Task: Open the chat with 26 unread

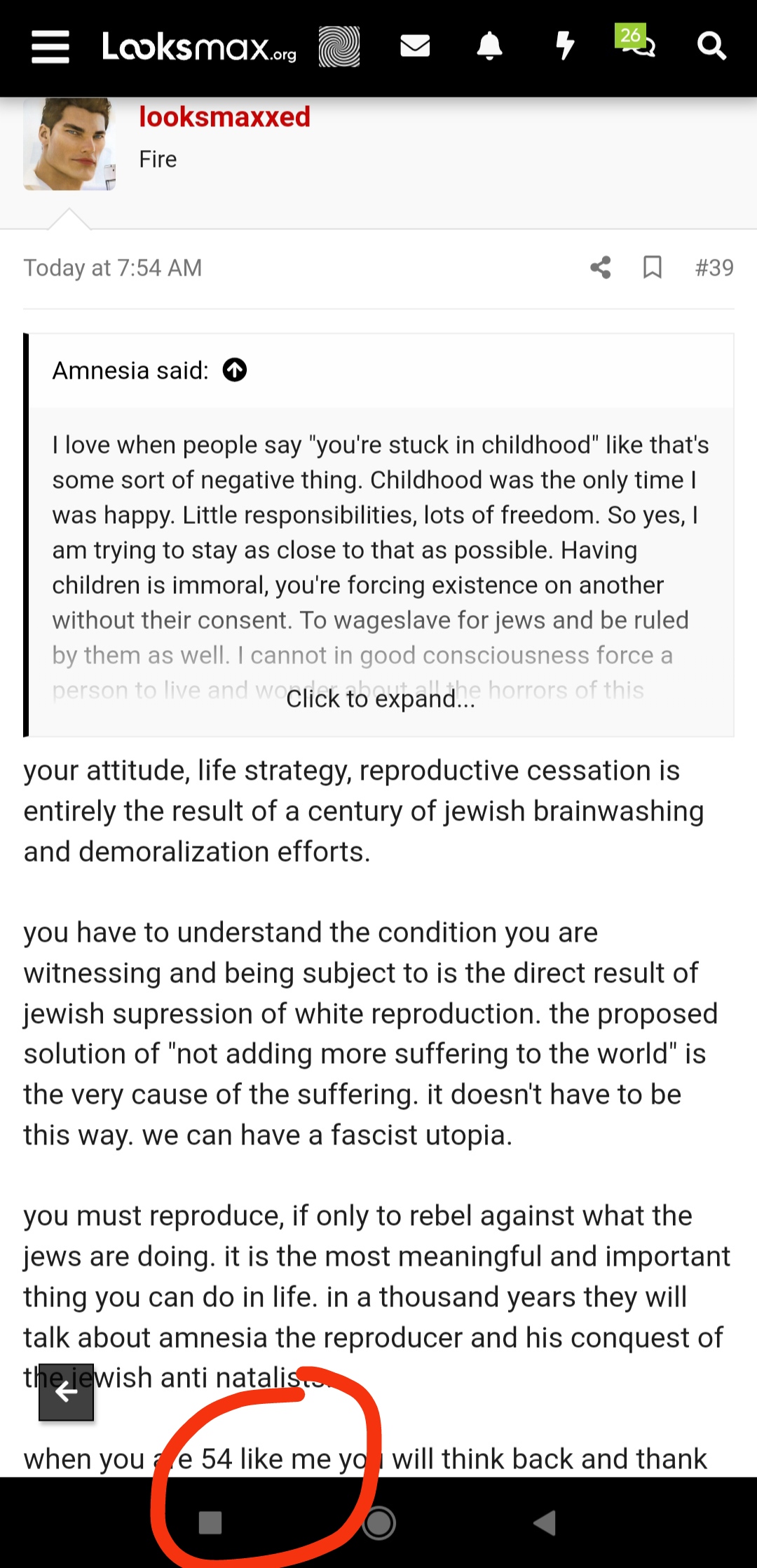Action: coord(636,43)
